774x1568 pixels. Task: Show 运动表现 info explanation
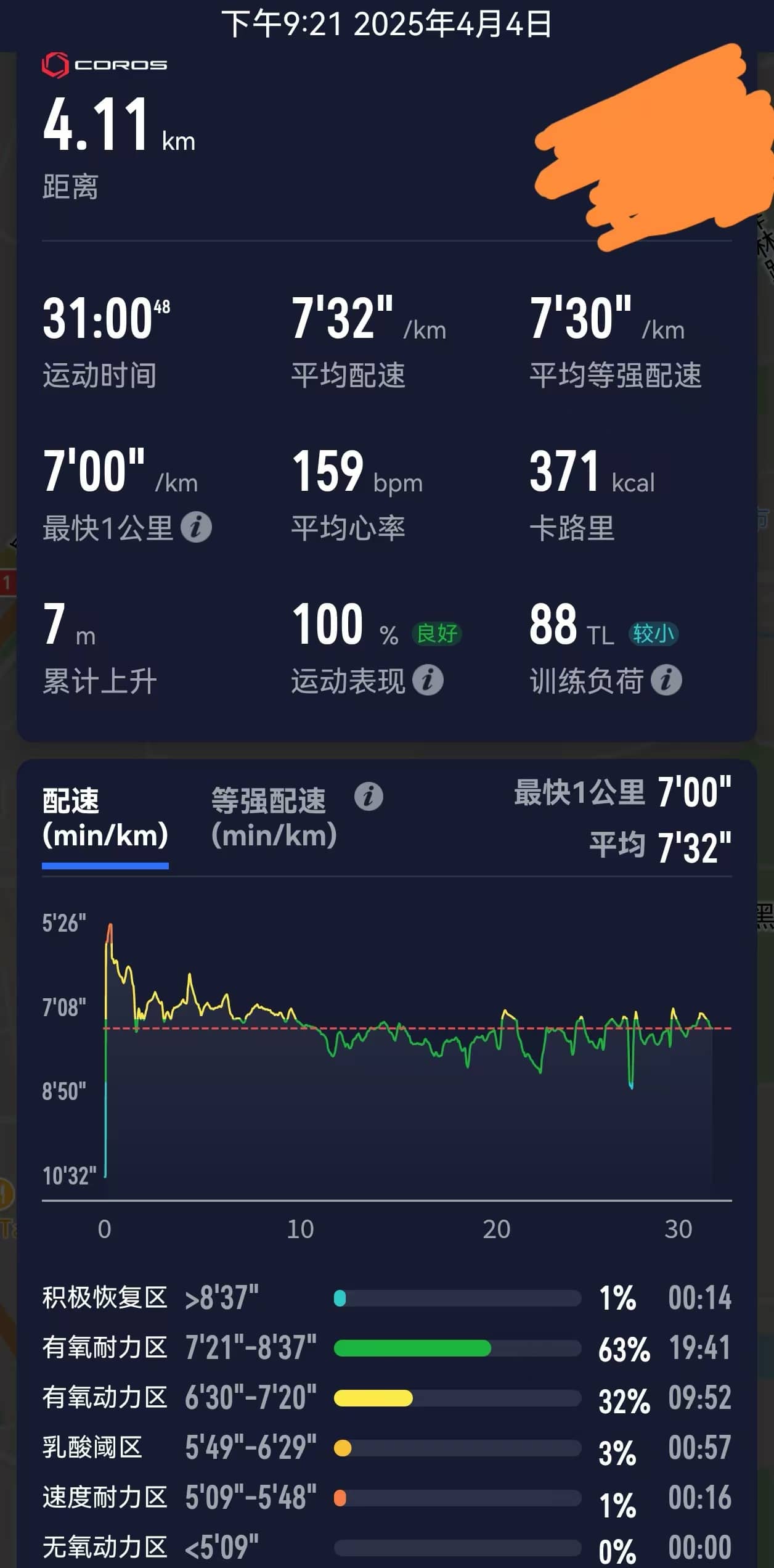[428, 680]
